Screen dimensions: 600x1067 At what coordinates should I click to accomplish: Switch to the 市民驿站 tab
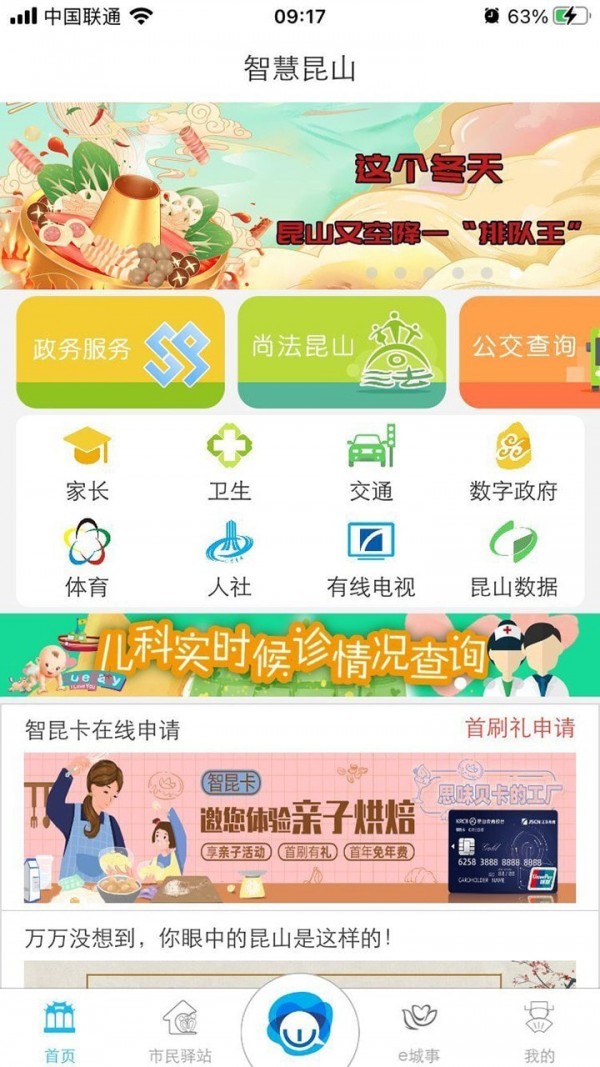180,1032
